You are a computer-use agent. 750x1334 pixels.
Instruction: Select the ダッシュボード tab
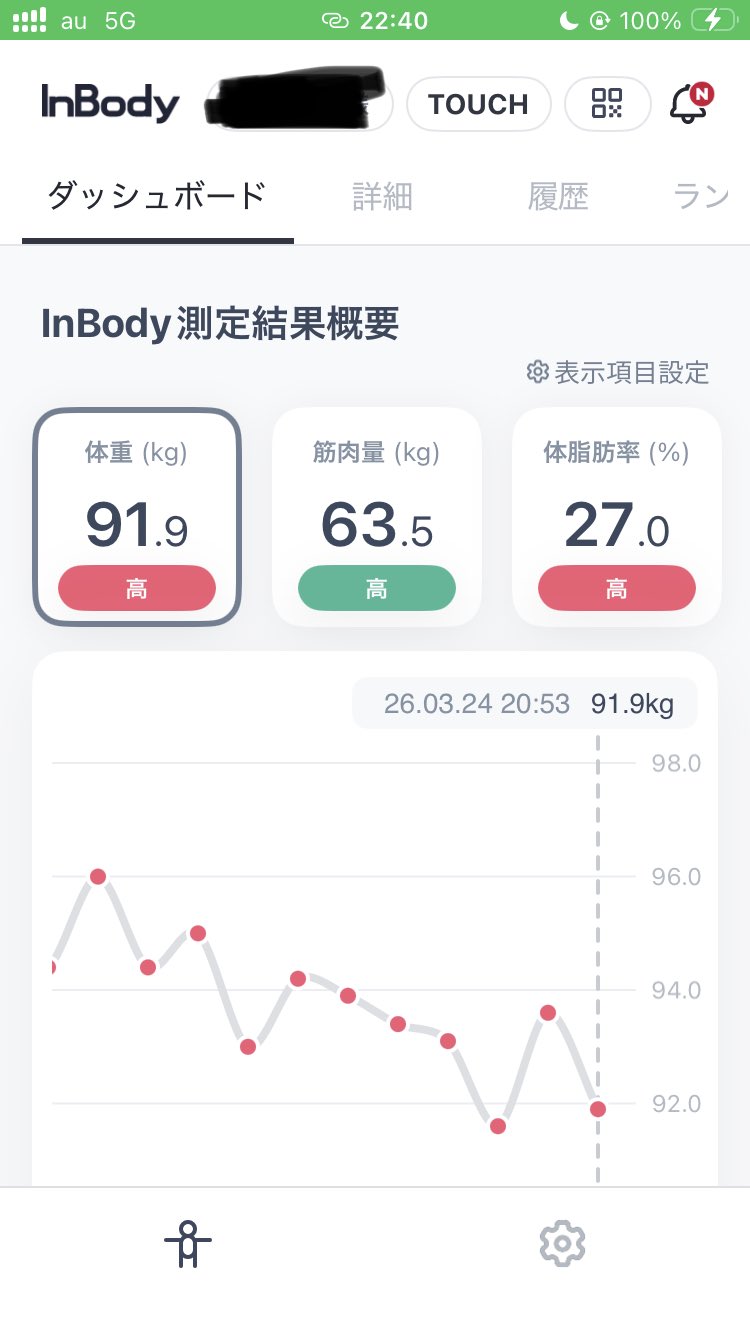point(157,196)
